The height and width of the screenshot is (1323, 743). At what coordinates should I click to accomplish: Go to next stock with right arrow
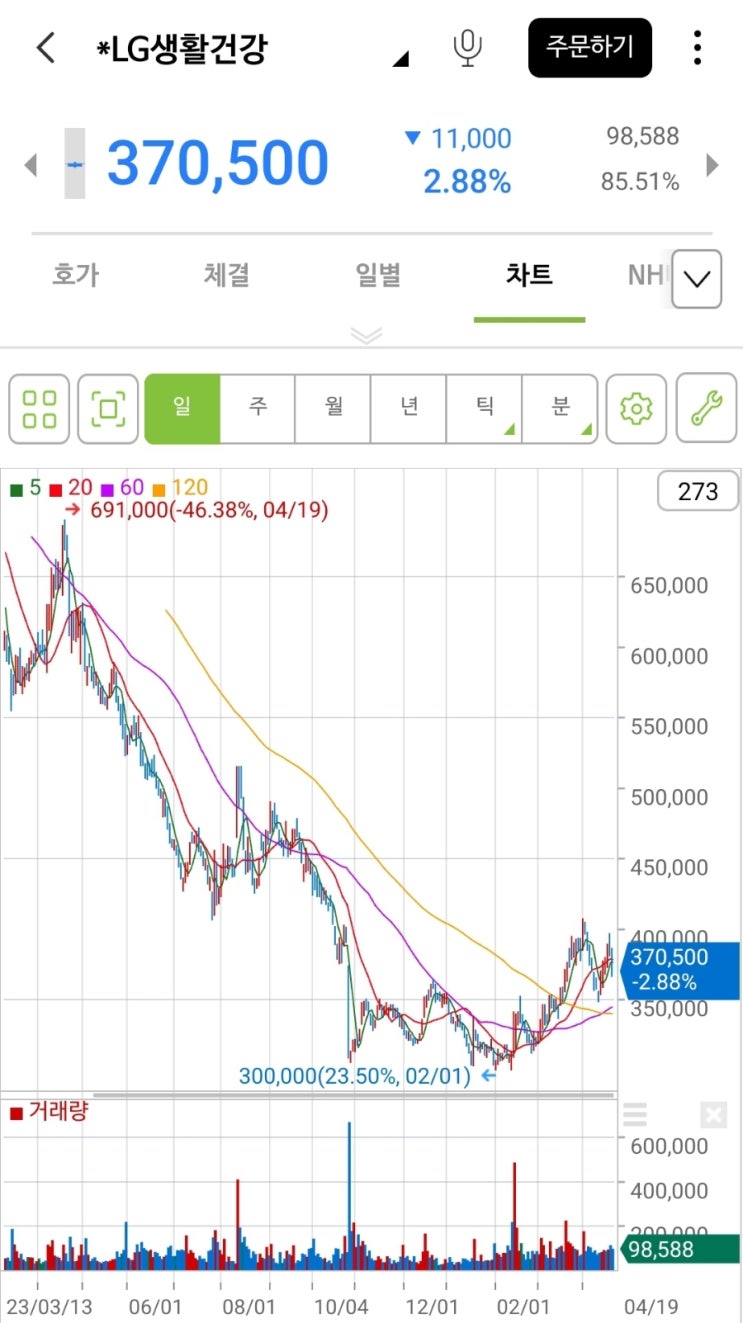pos(713,164)
